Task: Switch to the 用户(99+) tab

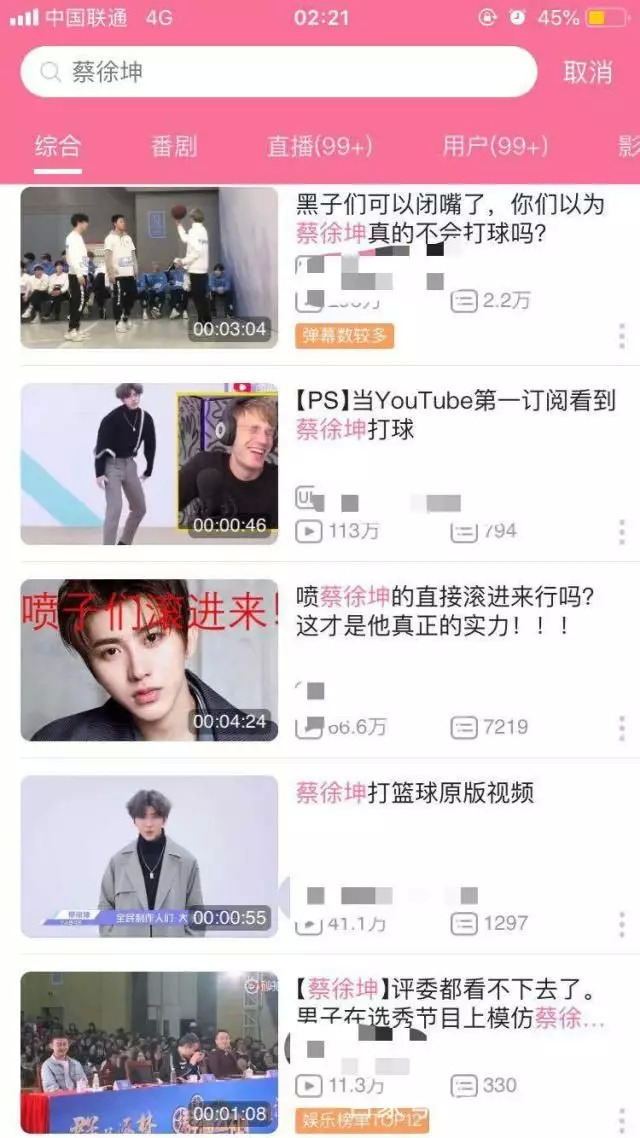Action: [495, 146]
